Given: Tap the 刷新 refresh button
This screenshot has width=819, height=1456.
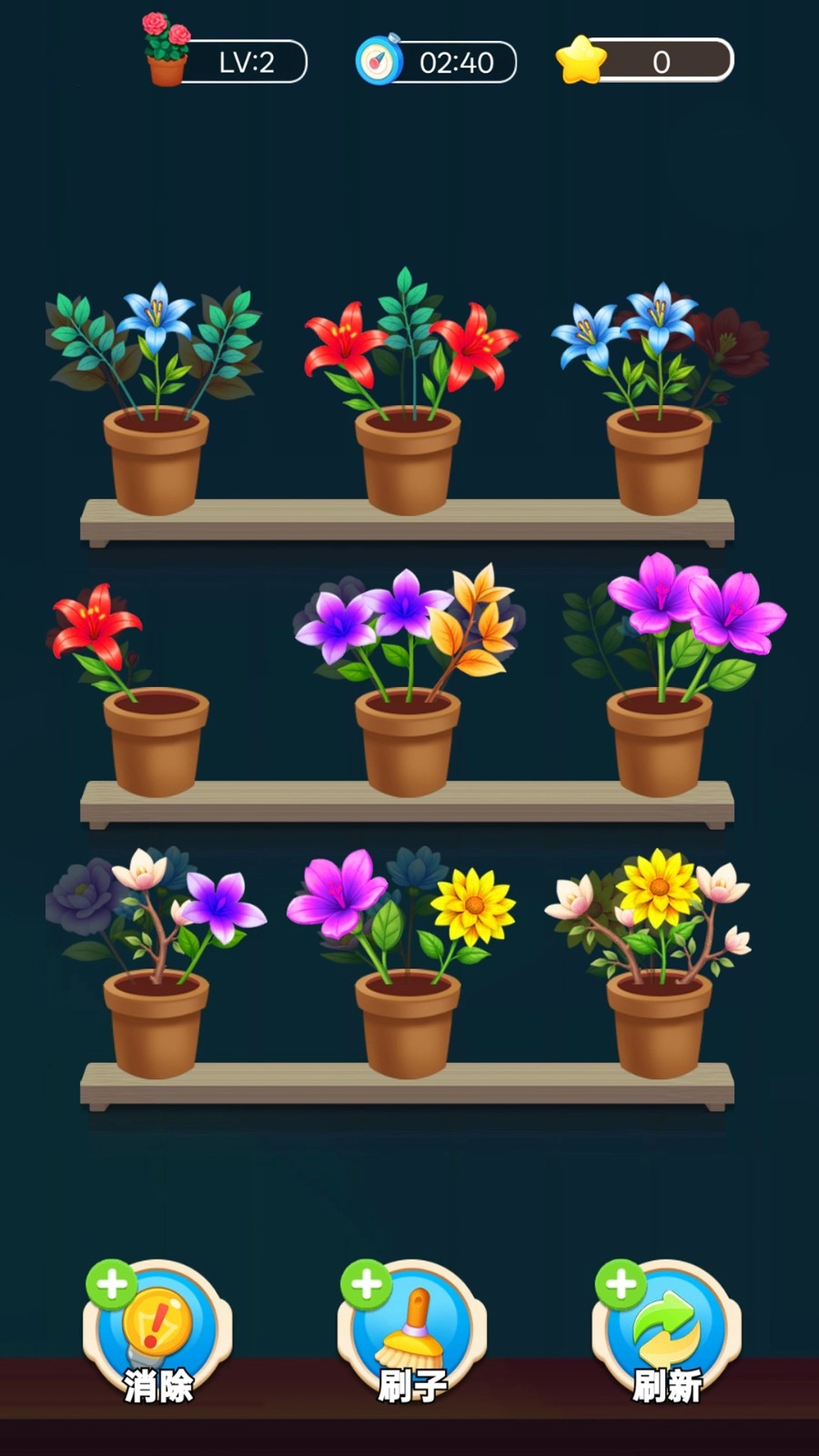Looking at the screenshot, I should tap(667, 1332).
